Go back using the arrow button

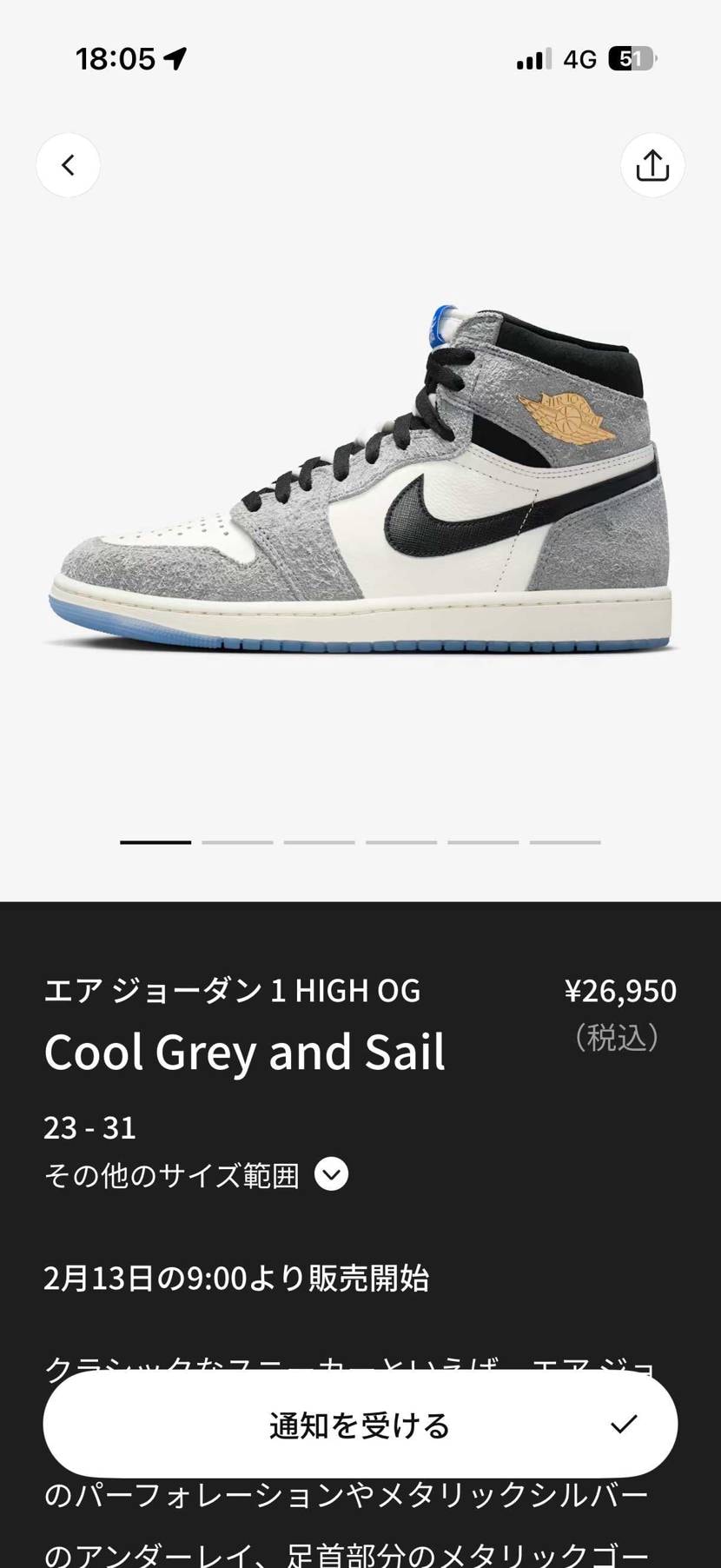point(68,165)
